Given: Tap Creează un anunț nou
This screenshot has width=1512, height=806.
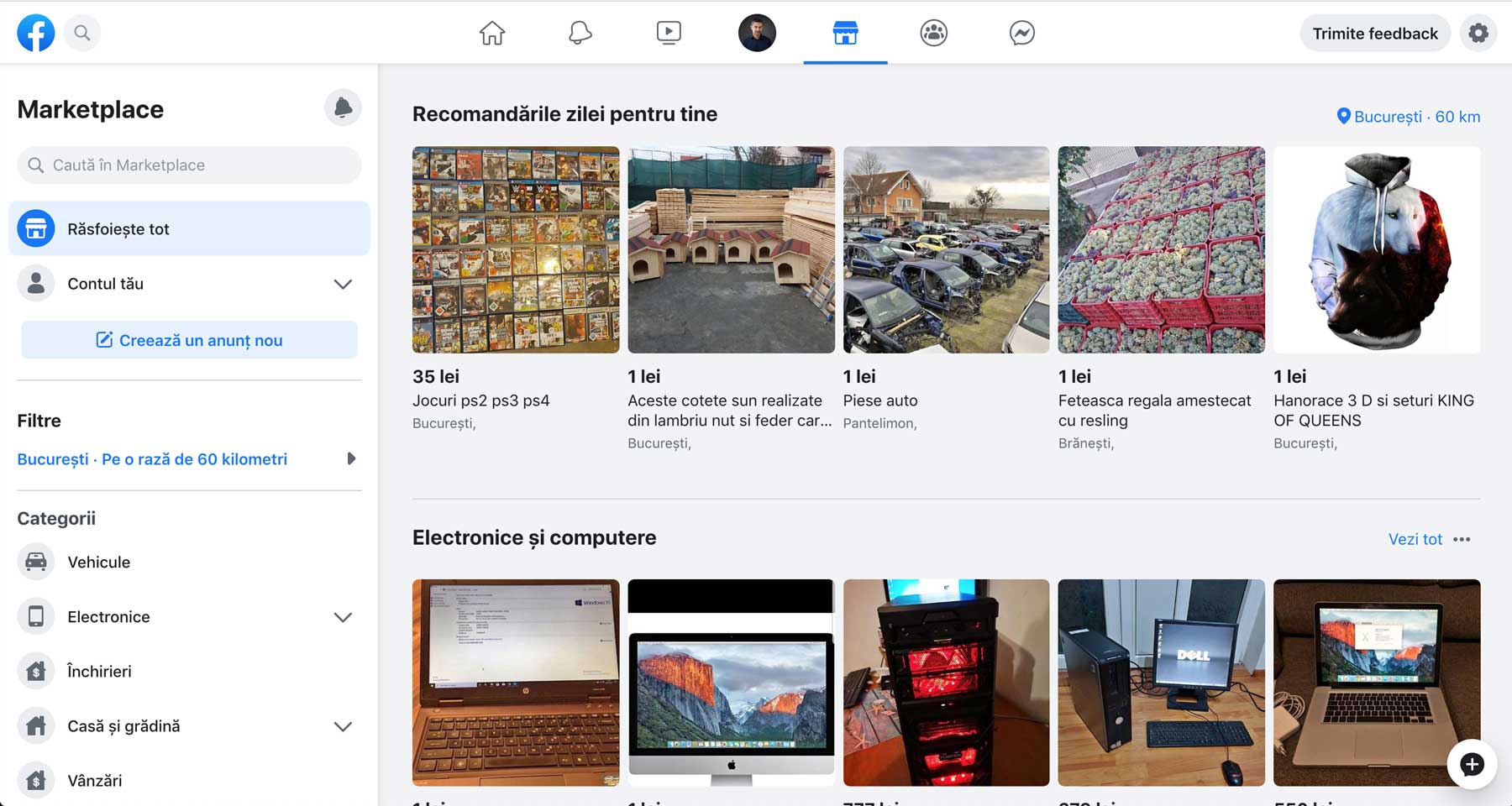Looking at the screenshot, I should pyautogui.click(x=189, y=340).
